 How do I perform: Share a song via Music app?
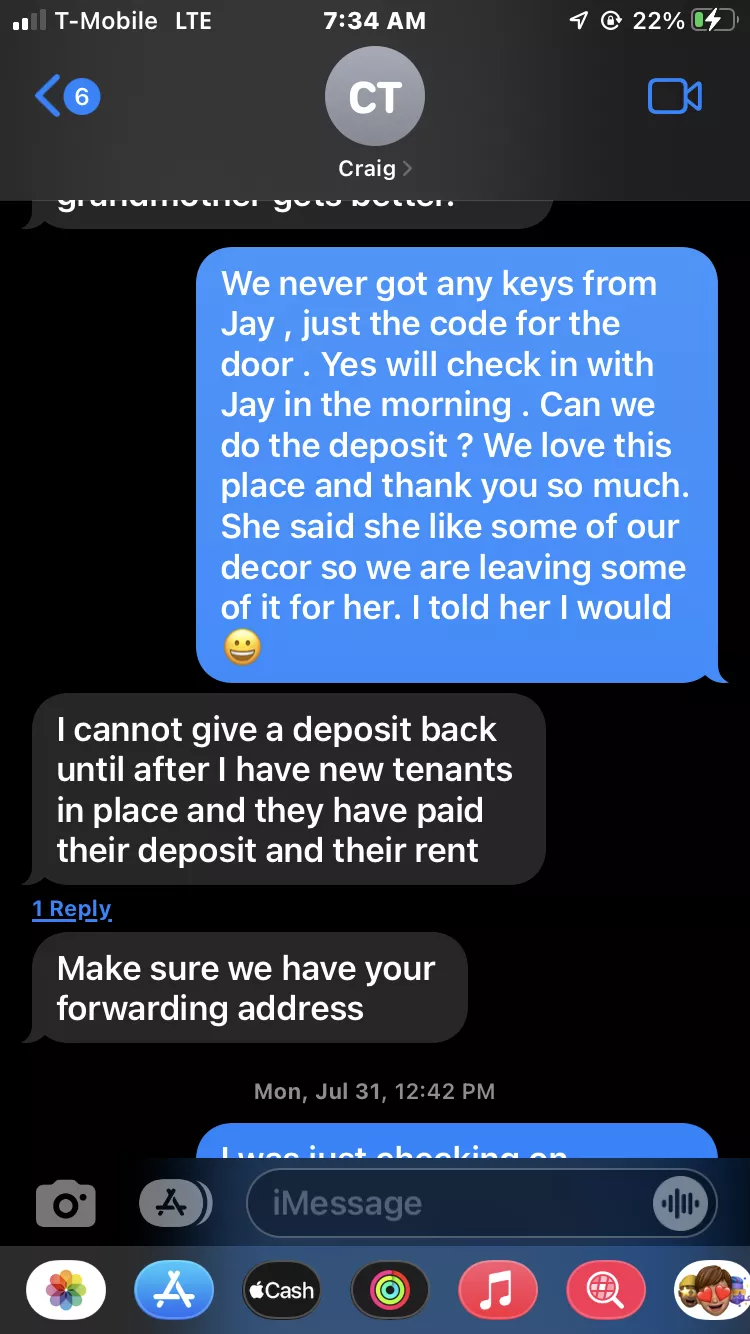pos(498,1291)
